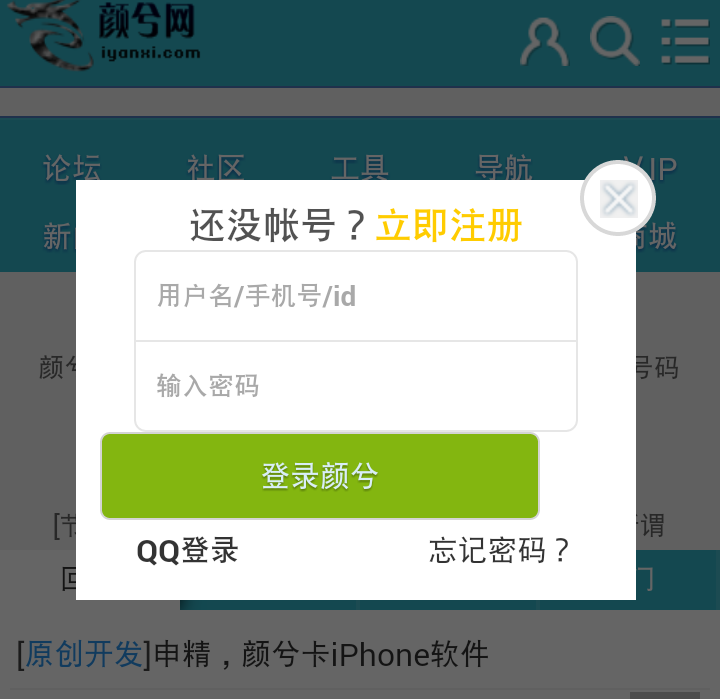The height and width of the screenshot is (699, 720).
Task: Open the 忘记密码？ link
Action: (x=500, y=550)
